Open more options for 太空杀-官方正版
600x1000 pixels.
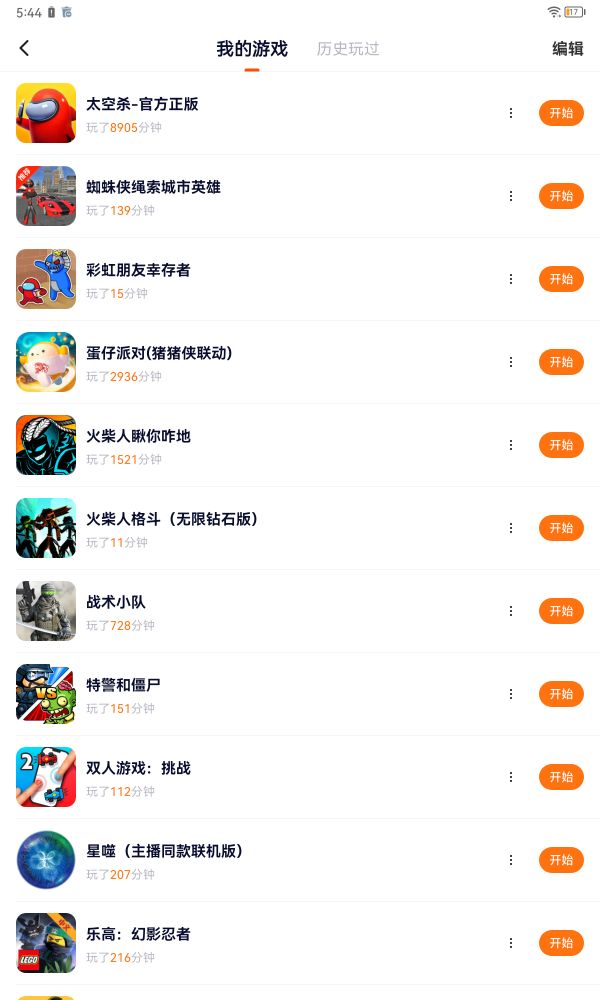click(x=511, y=113)
